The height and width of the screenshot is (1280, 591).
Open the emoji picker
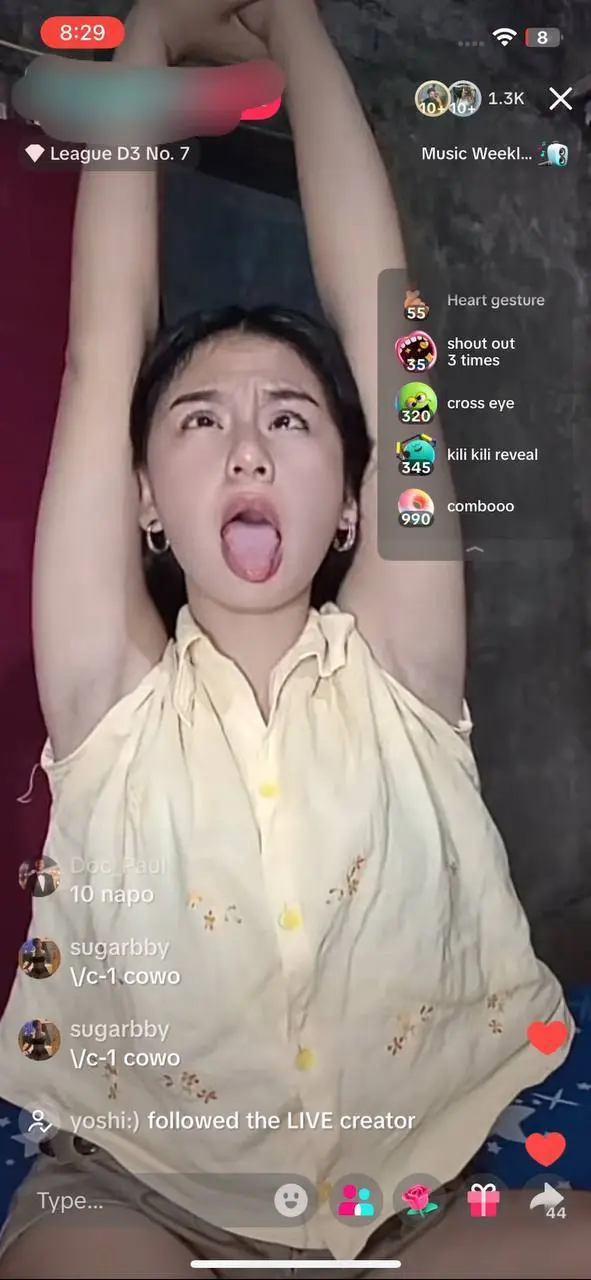tap(292, 1201)
